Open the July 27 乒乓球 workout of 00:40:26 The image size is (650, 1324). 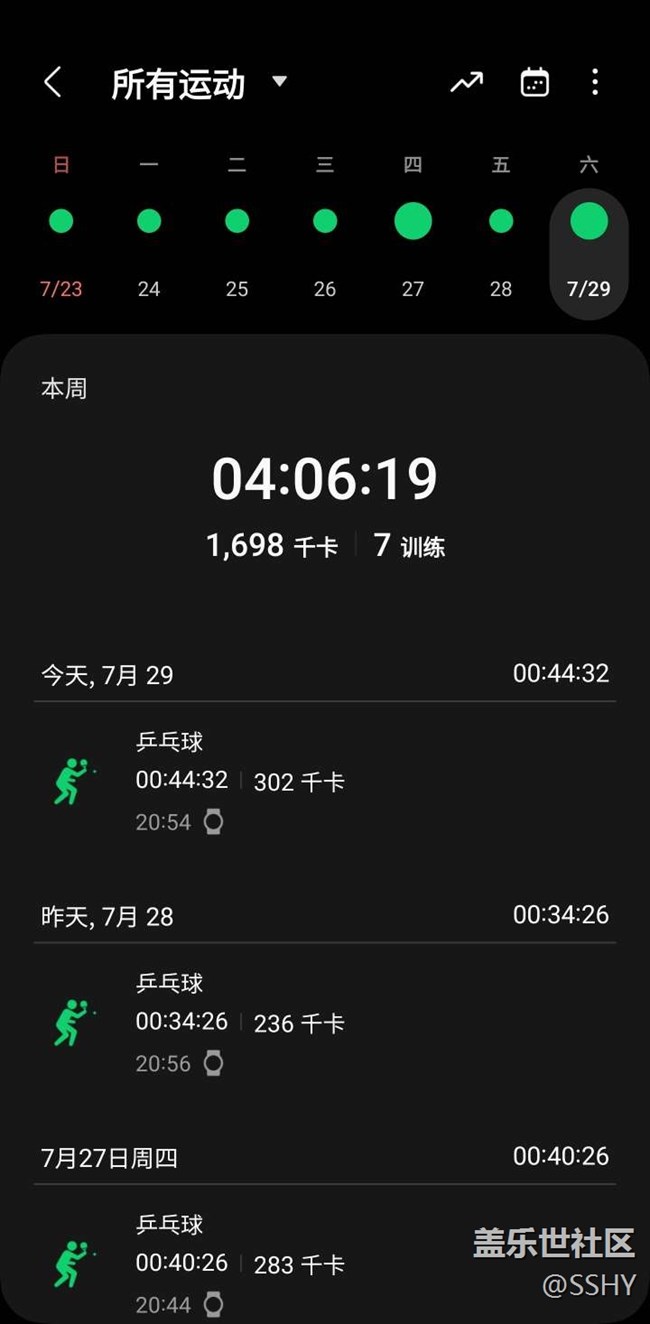(325, 1255)
